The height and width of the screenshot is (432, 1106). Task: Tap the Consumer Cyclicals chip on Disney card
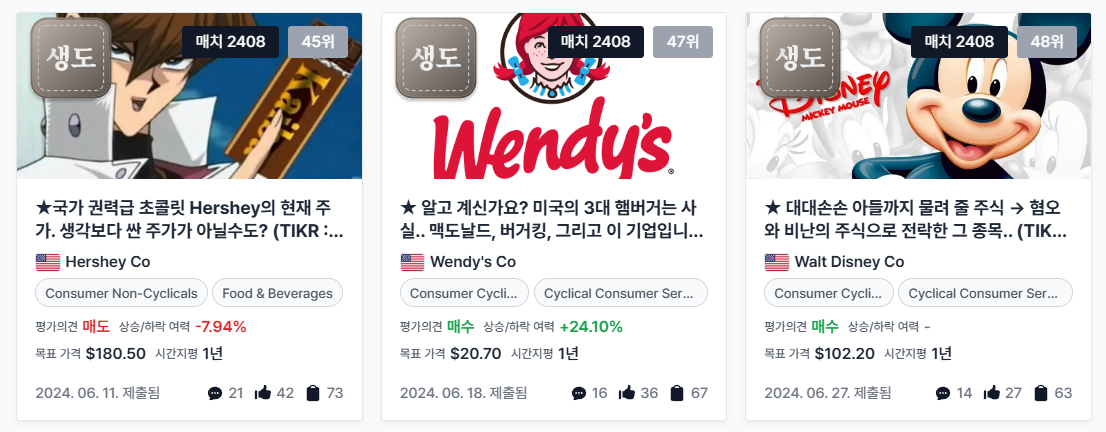pos(828,293)
